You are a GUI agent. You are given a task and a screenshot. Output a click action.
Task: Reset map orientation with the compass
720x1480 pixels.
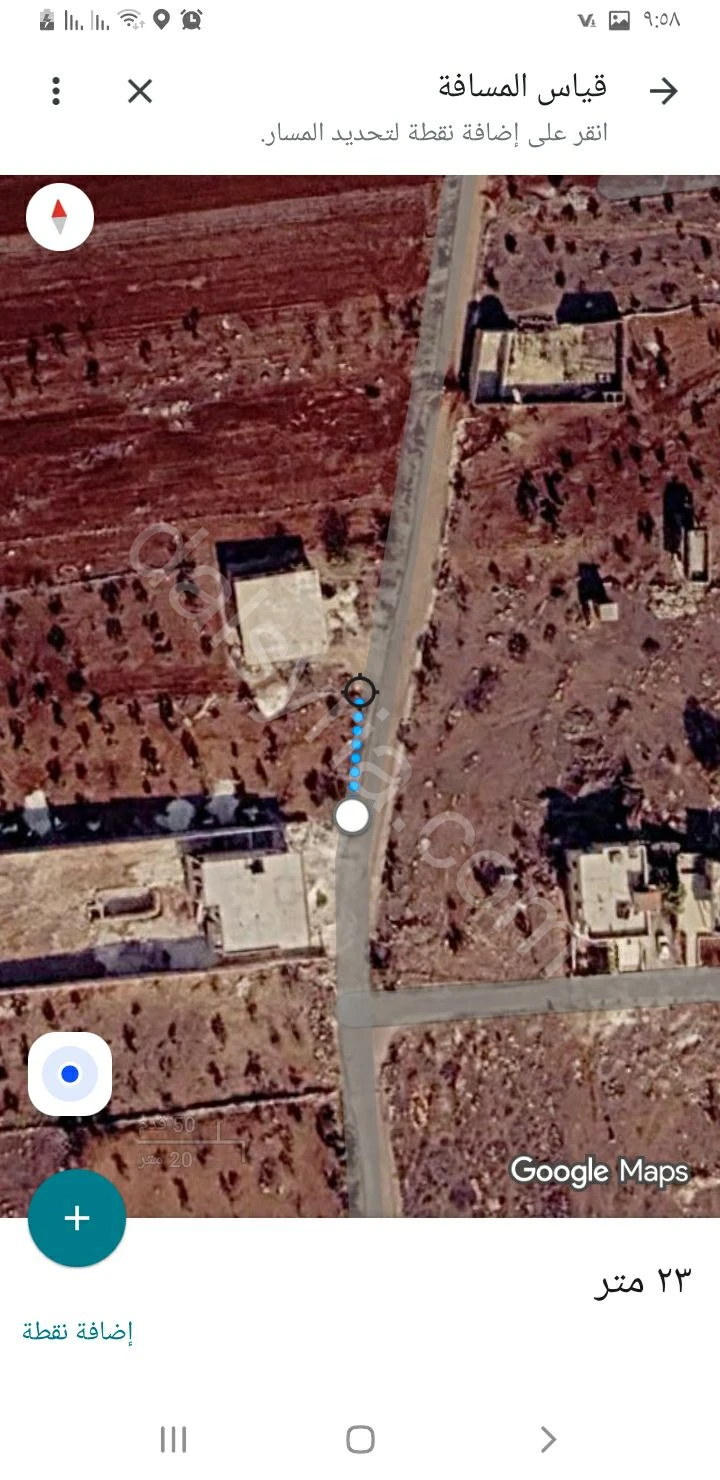click(60, 216)
